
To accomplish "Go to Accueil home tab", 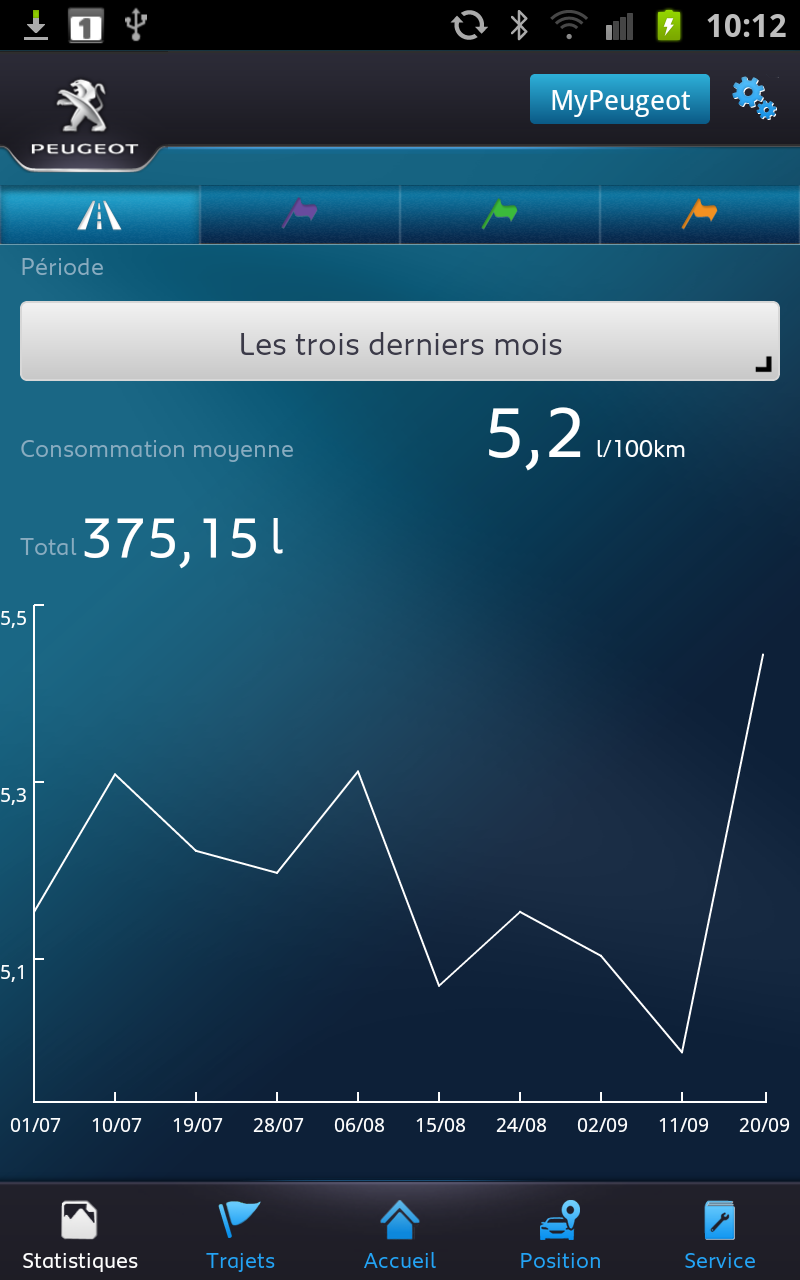I will pyautogui.click(x=400, y=1234).
